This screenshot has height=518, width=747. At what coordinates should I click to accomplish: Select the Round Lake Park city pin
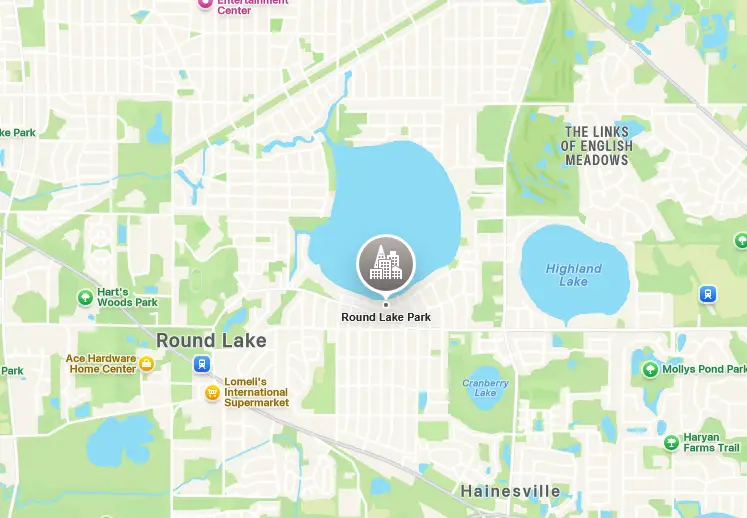coord(385,264)
